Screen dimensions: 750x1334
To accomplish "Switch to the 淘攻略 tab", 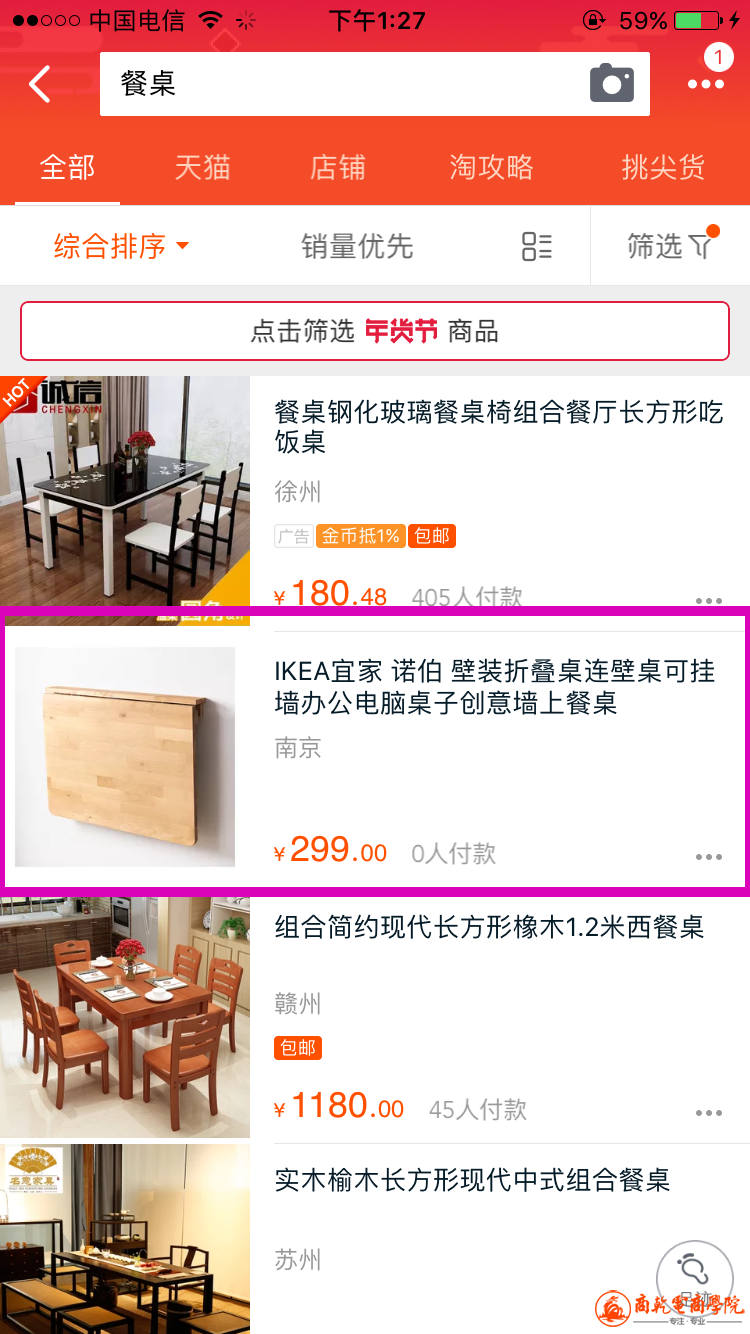I will pyautogui.click(x=491, y=167).
